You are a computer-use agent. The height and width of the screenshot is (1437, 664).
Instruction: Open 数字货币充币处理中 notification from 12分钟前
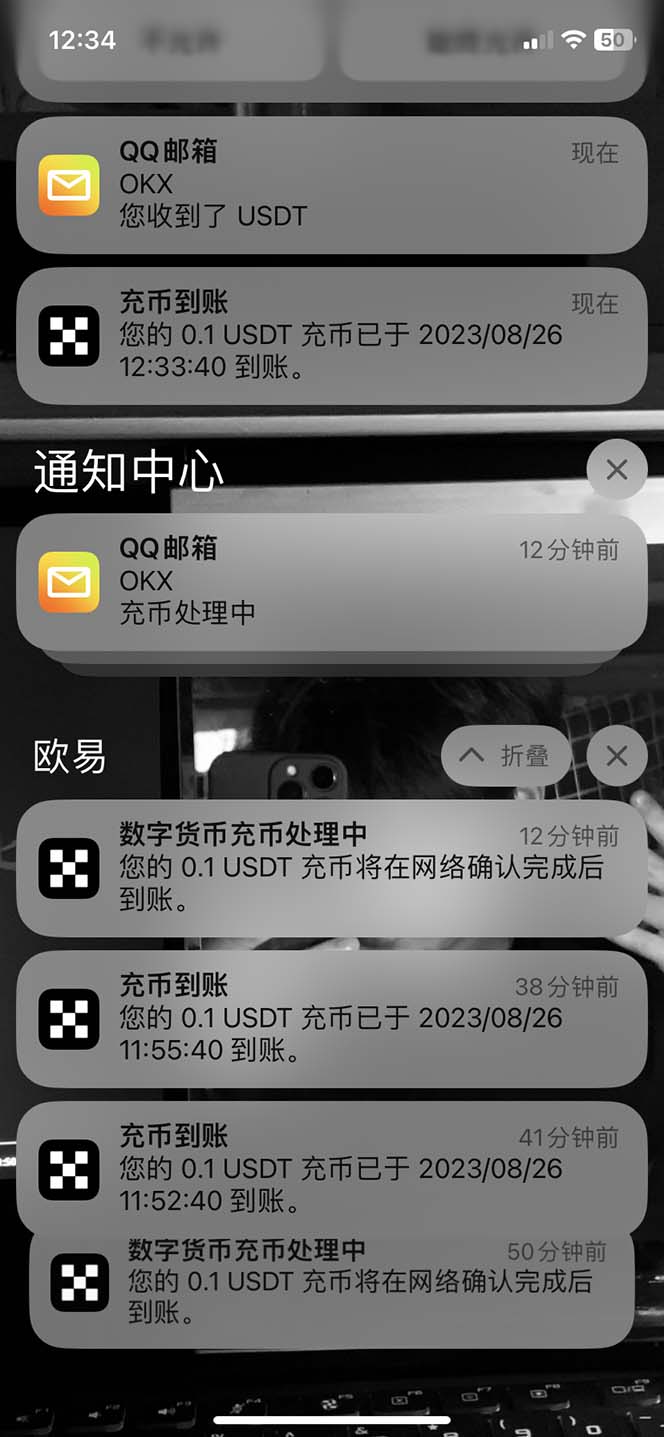click(x=332, y=868)
